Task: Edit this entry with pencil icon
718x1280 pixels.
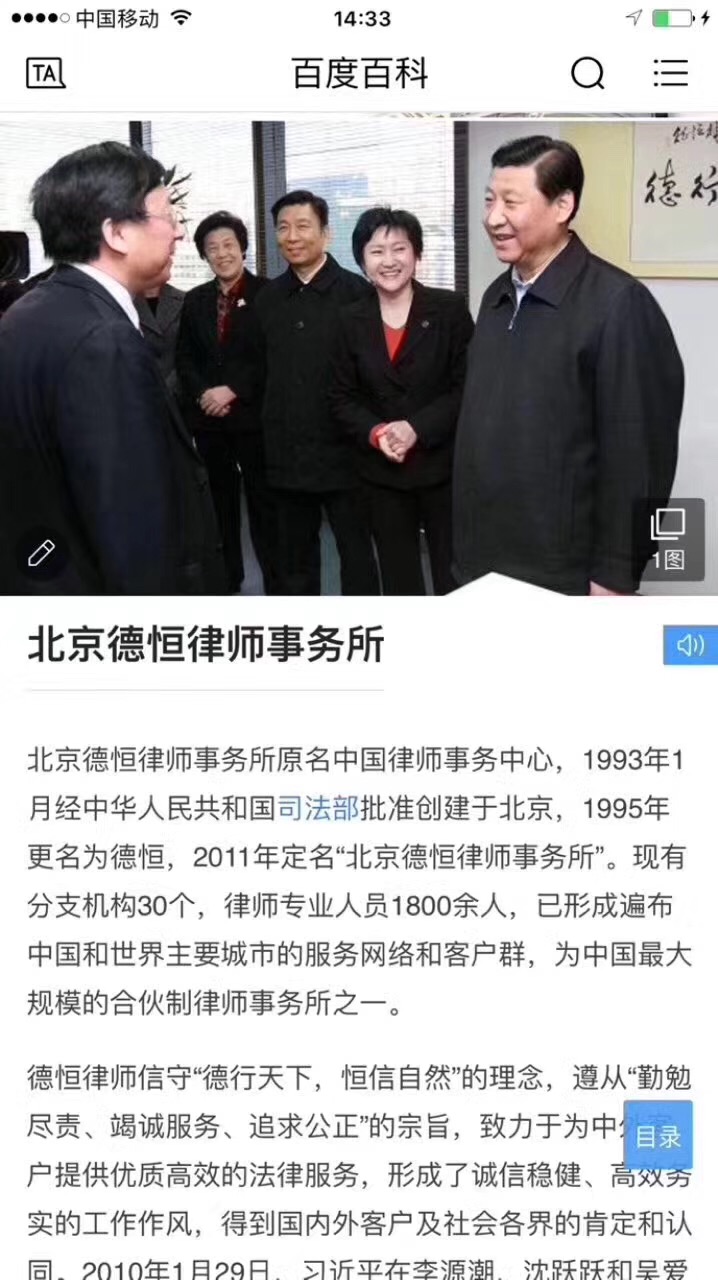Action: (41, 553)
